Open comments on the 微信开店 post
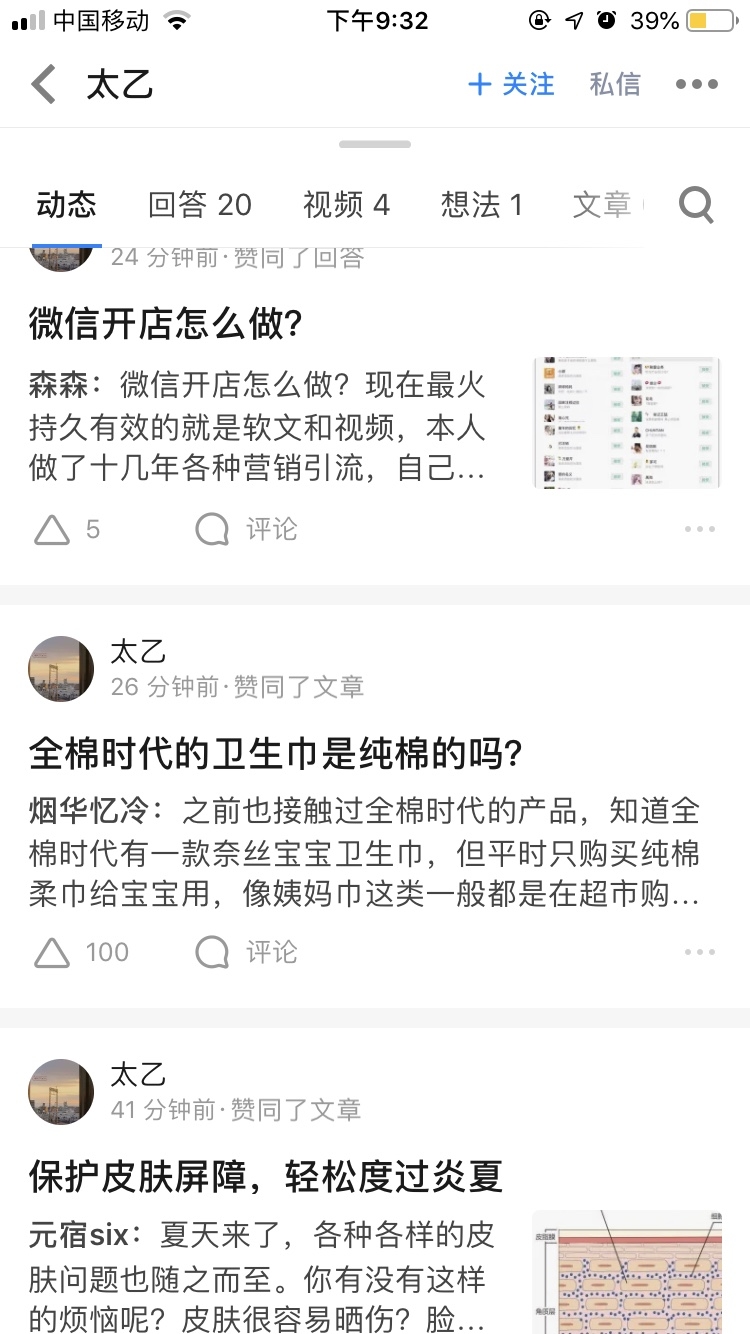 point(244,529)
